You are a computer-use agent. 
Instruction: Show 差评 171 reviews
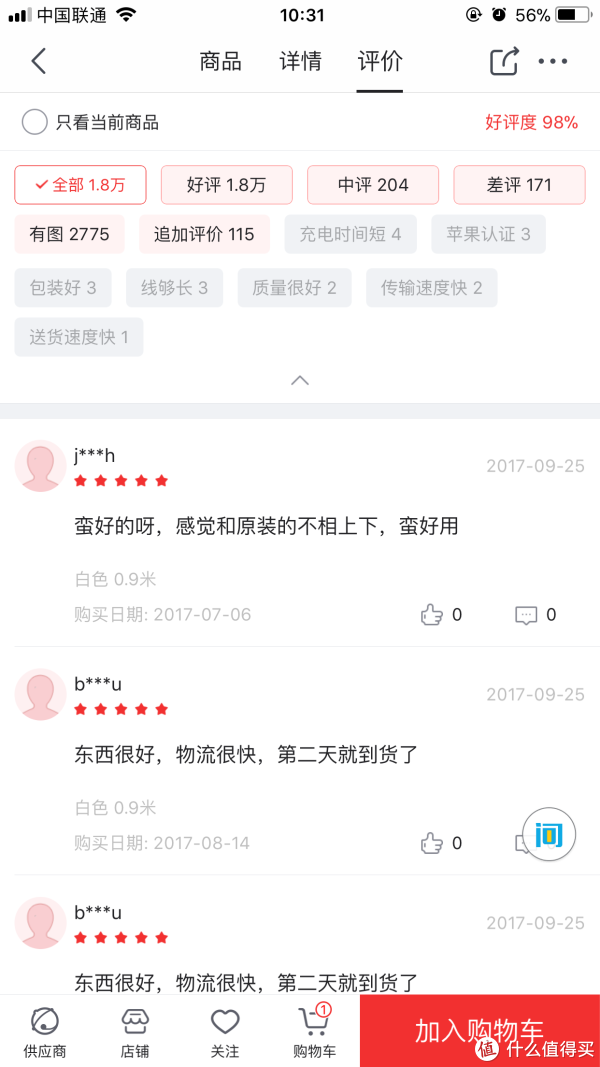tap(519, 185)
